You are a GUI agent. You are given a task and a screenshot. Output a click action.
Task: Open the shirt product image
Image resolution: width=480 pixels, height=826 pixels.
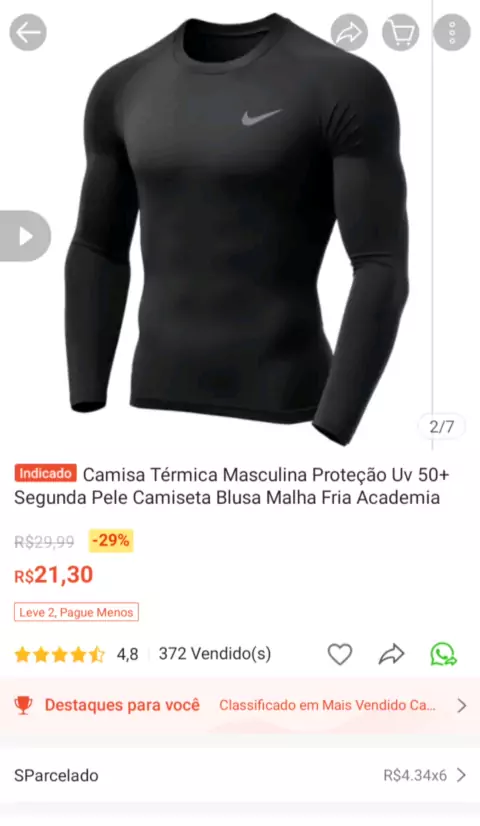pyautogui.click(x=240, y=227)
